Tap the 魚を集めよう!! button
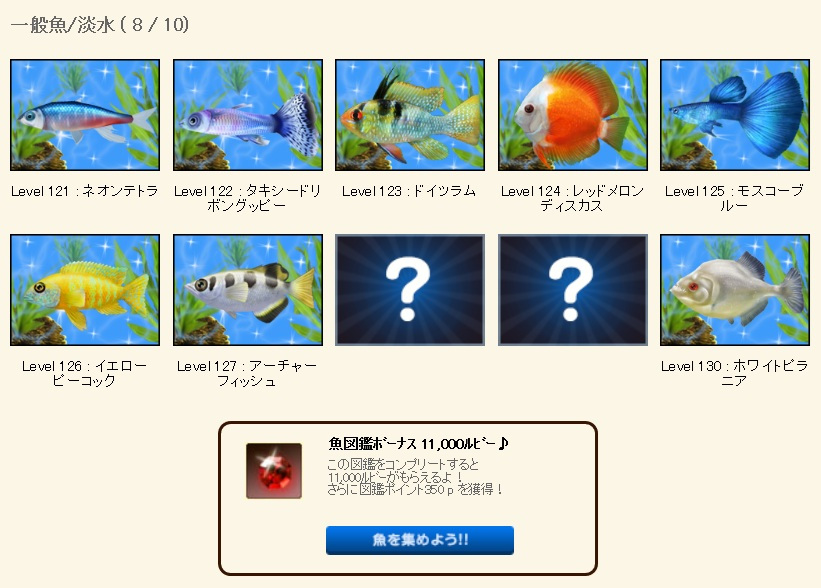The width and height of the screenshot is (821, 588). (x=420, y=540)
